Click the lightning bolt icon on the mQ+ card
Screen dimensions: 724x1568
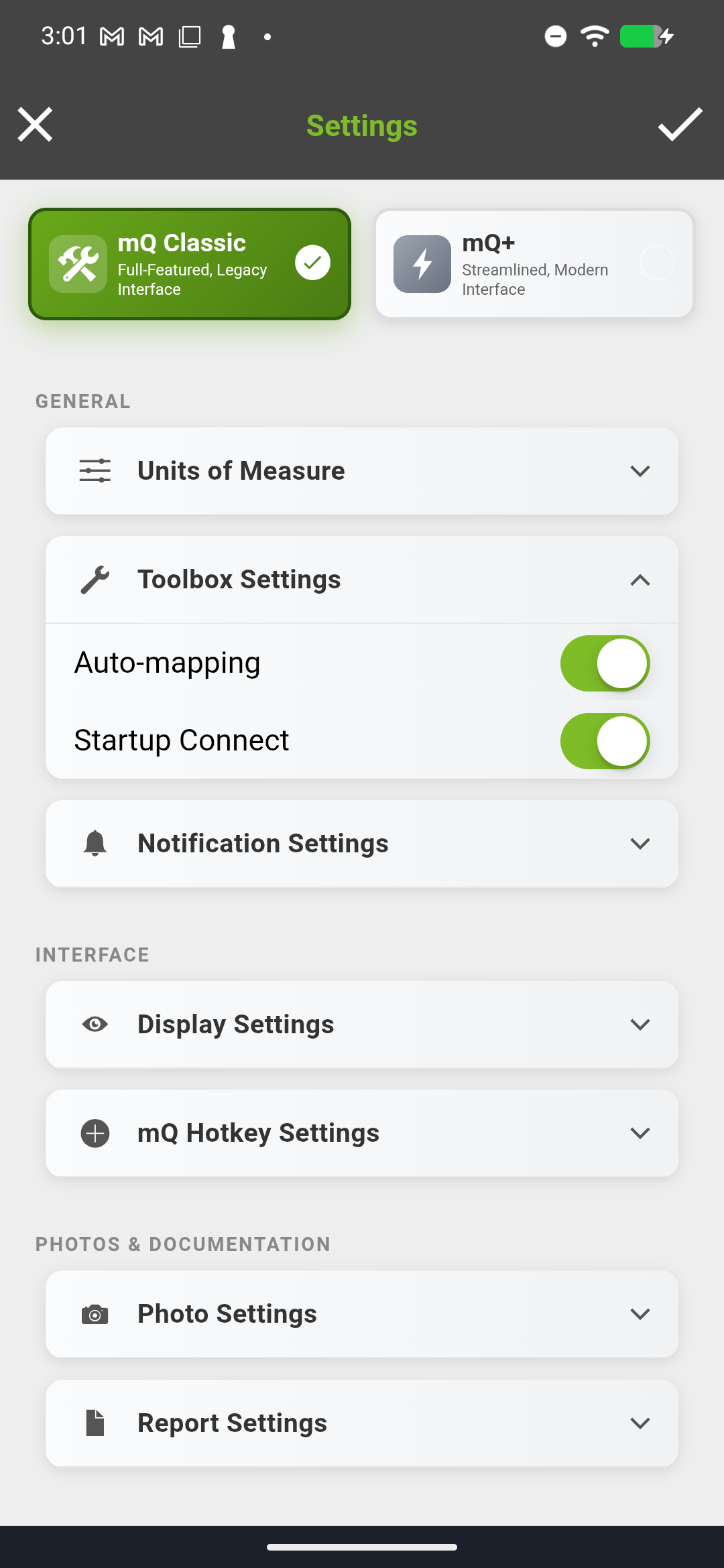[x=422, y=263]
